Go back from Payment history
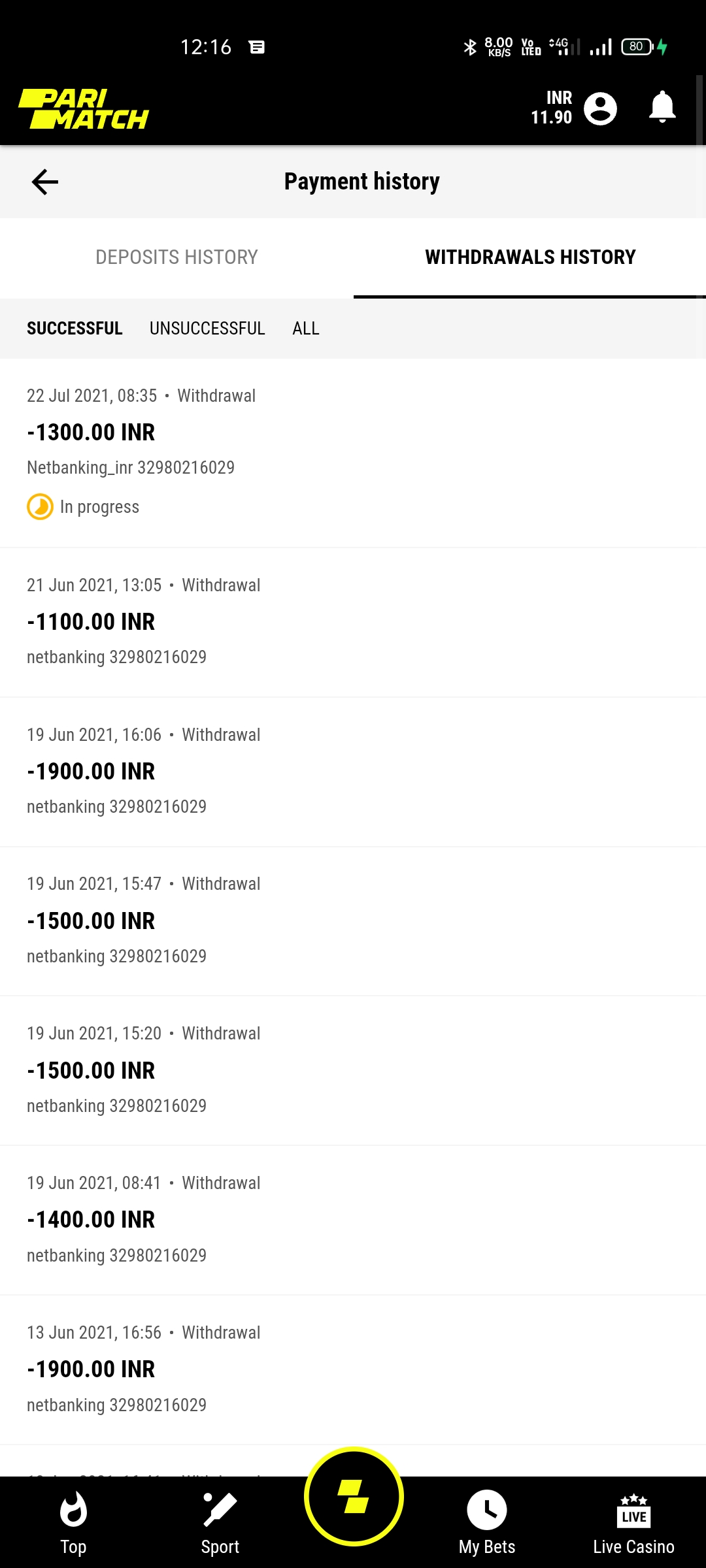 point(44,182)
